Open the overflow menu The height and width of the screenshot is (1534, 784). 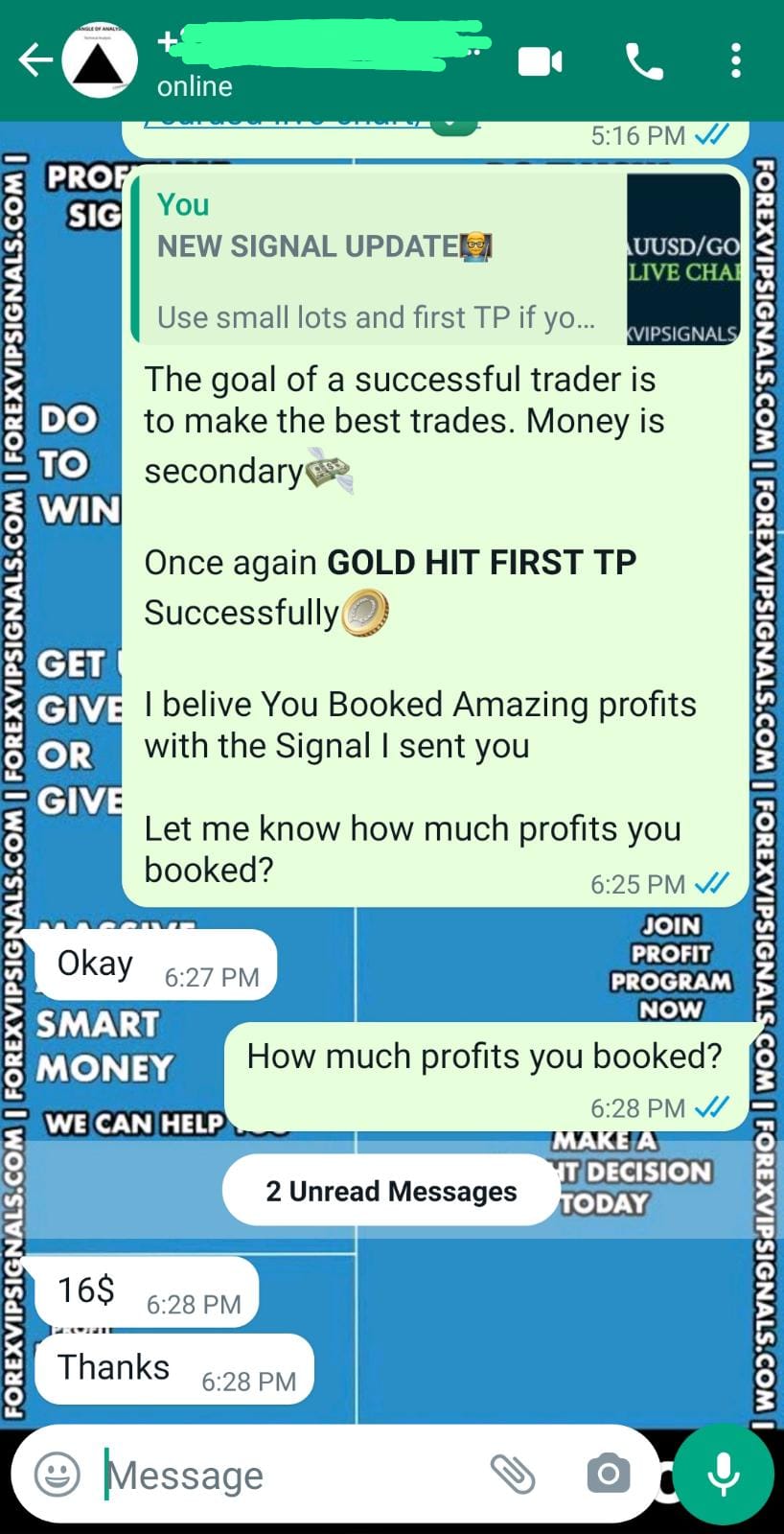tap(735, 61)
